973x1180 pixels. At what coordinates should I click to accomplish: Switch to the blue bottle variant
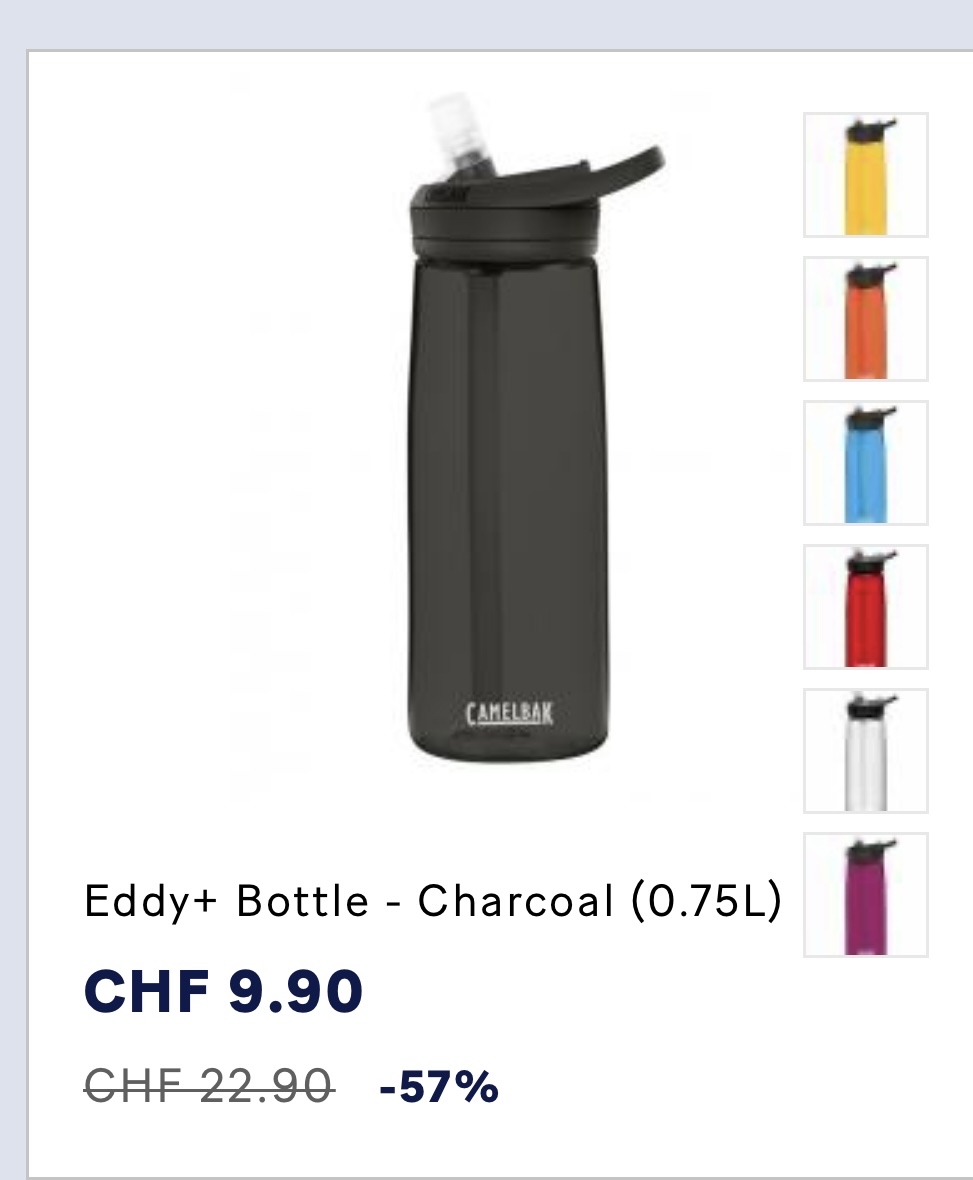click(865, 463)
